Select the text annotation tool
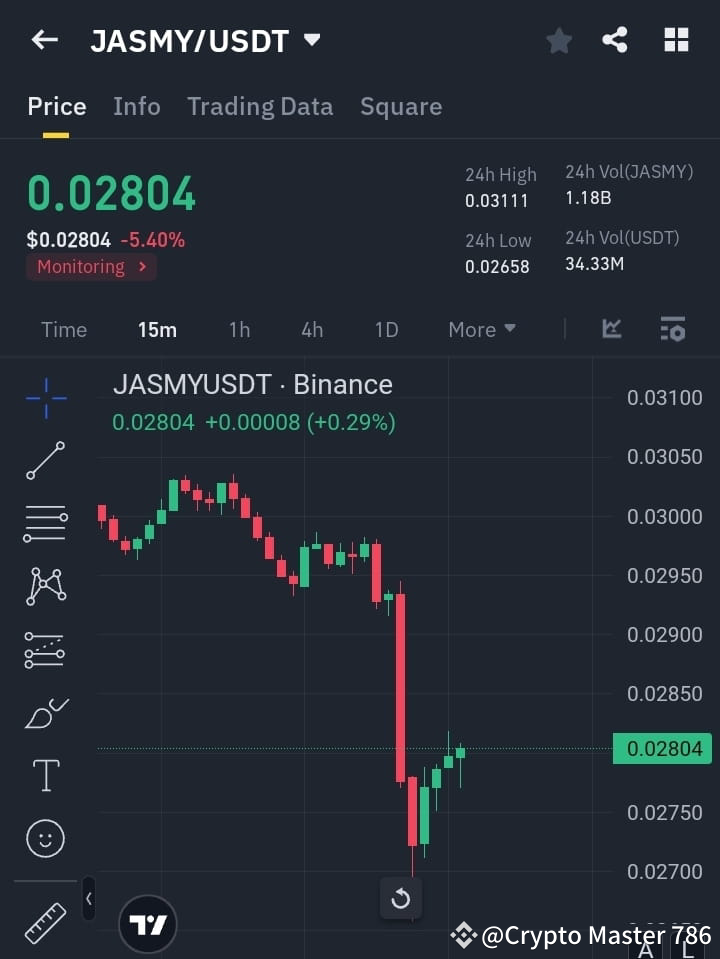The height and width of the screenshot is (959, 720). pyautogui.click(x=45, y=775)
